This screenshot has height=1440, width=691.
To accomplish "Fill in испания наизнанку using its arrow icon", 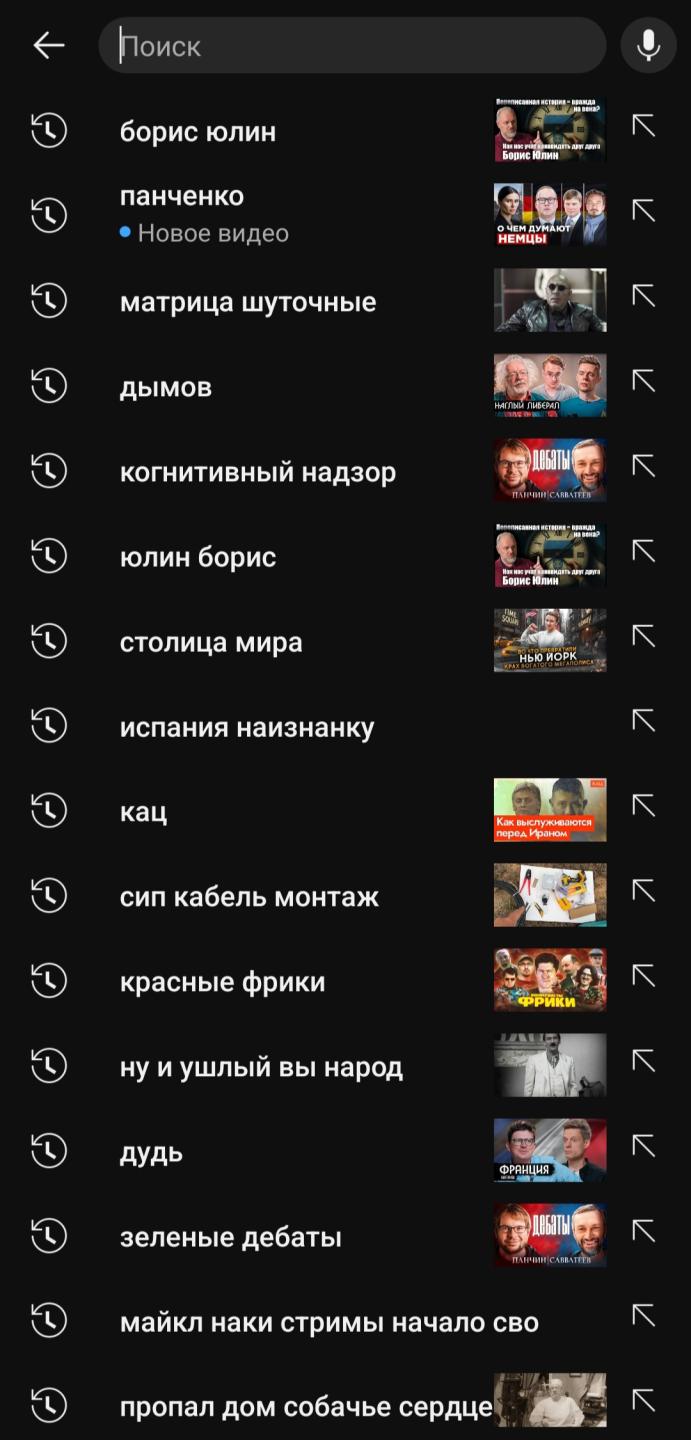I will tap(643, 721).
